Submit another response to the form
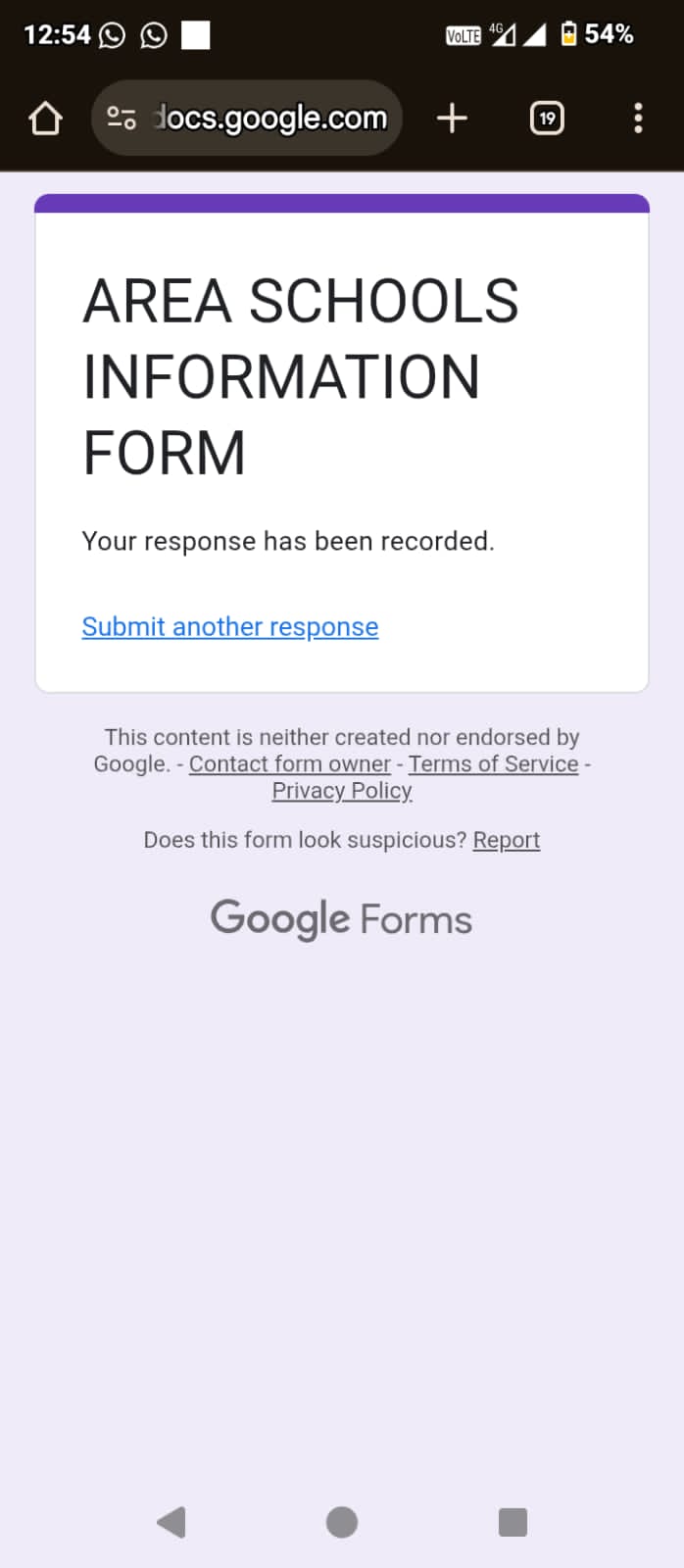 pos(230,627)
